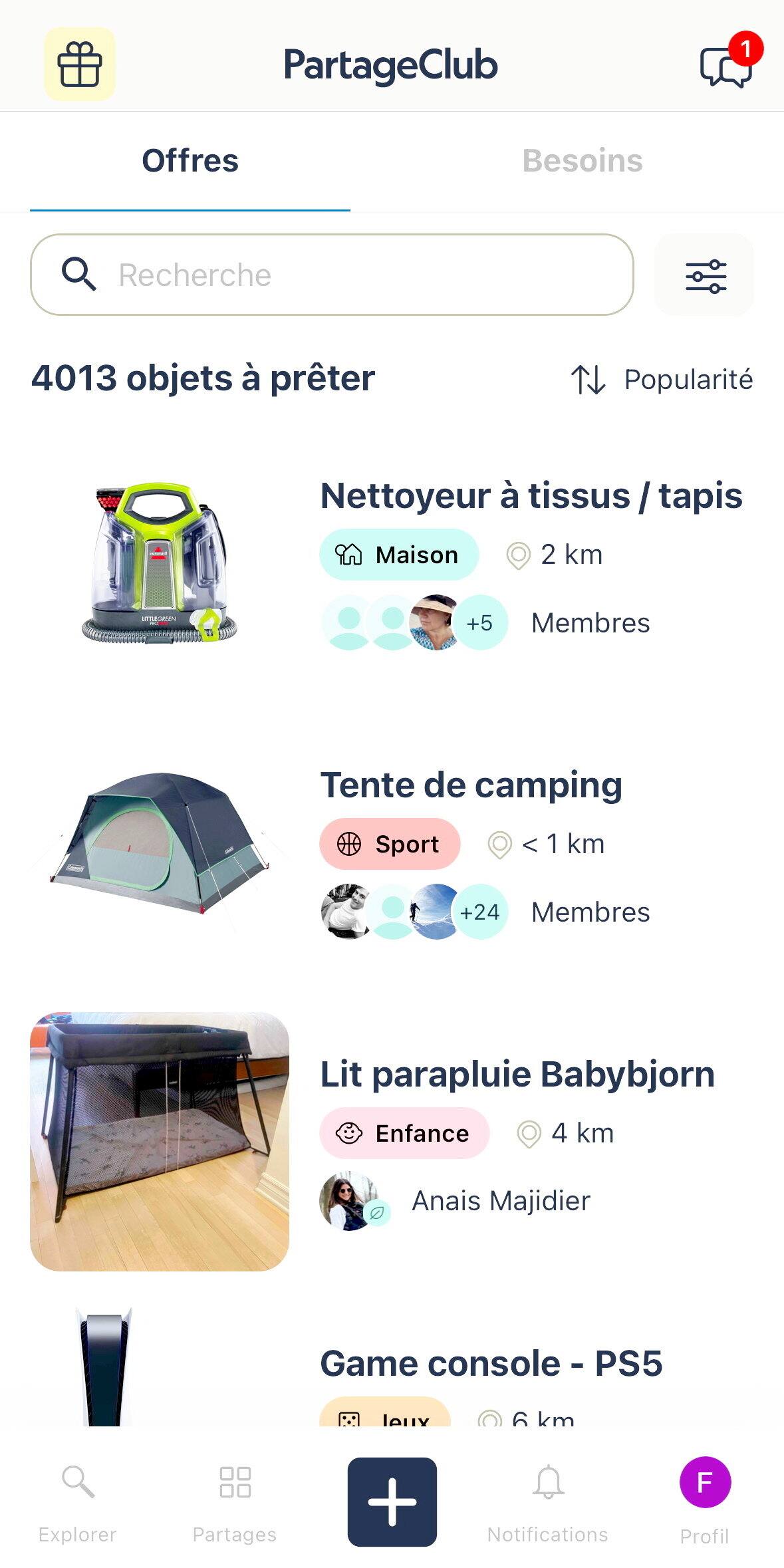Select the Sport category badge

tap(390, 843)
